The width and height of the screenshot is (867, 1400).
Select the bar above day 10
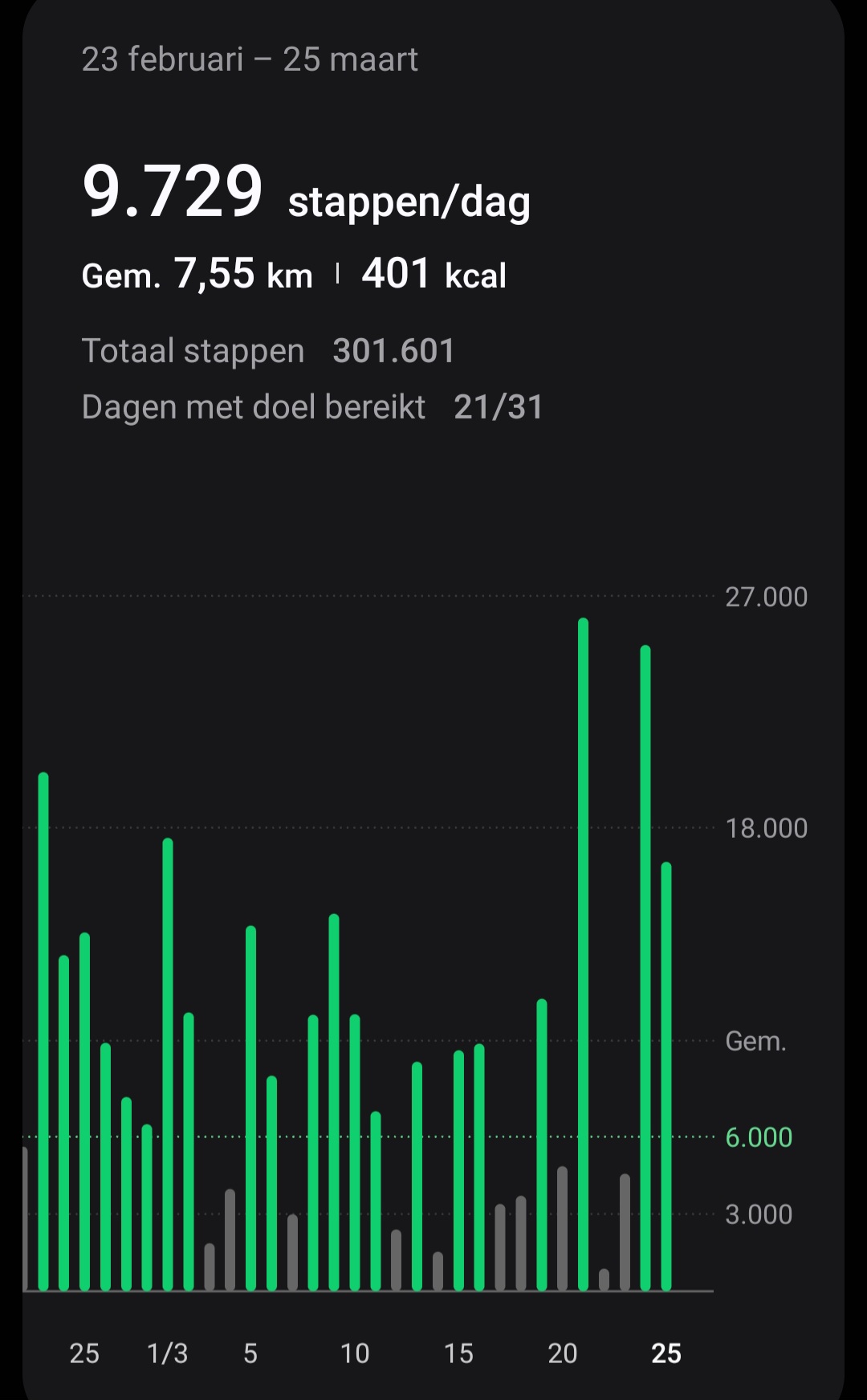(x=355, y=1153)
